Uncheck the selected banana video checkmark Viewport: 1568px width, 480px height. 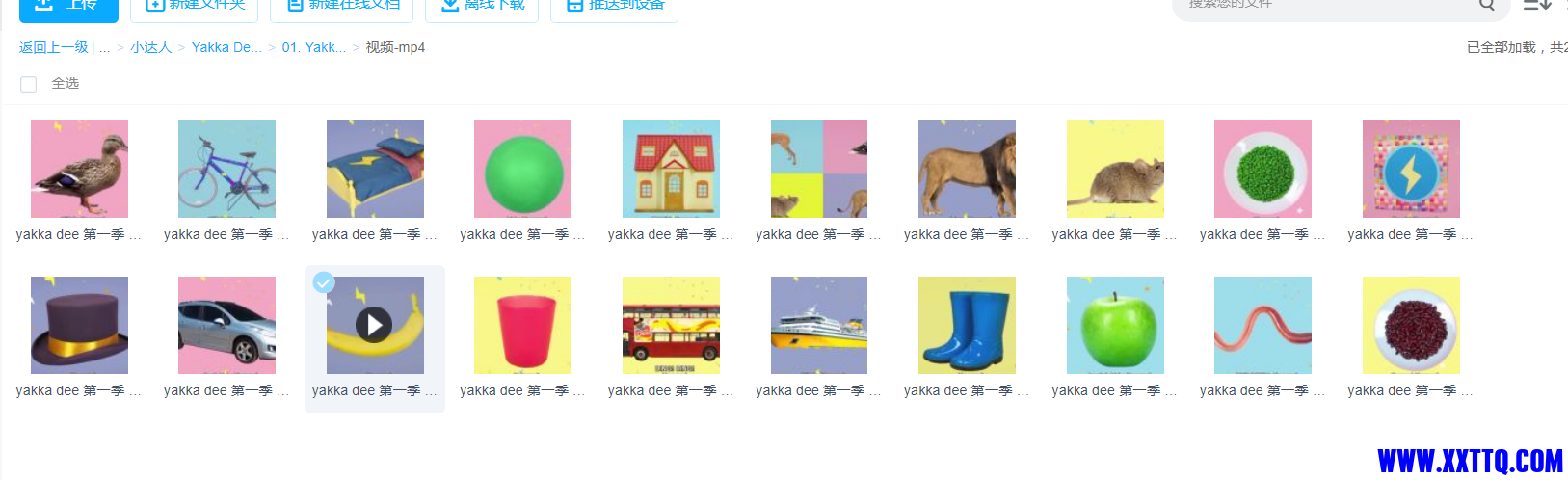point(324,282)
